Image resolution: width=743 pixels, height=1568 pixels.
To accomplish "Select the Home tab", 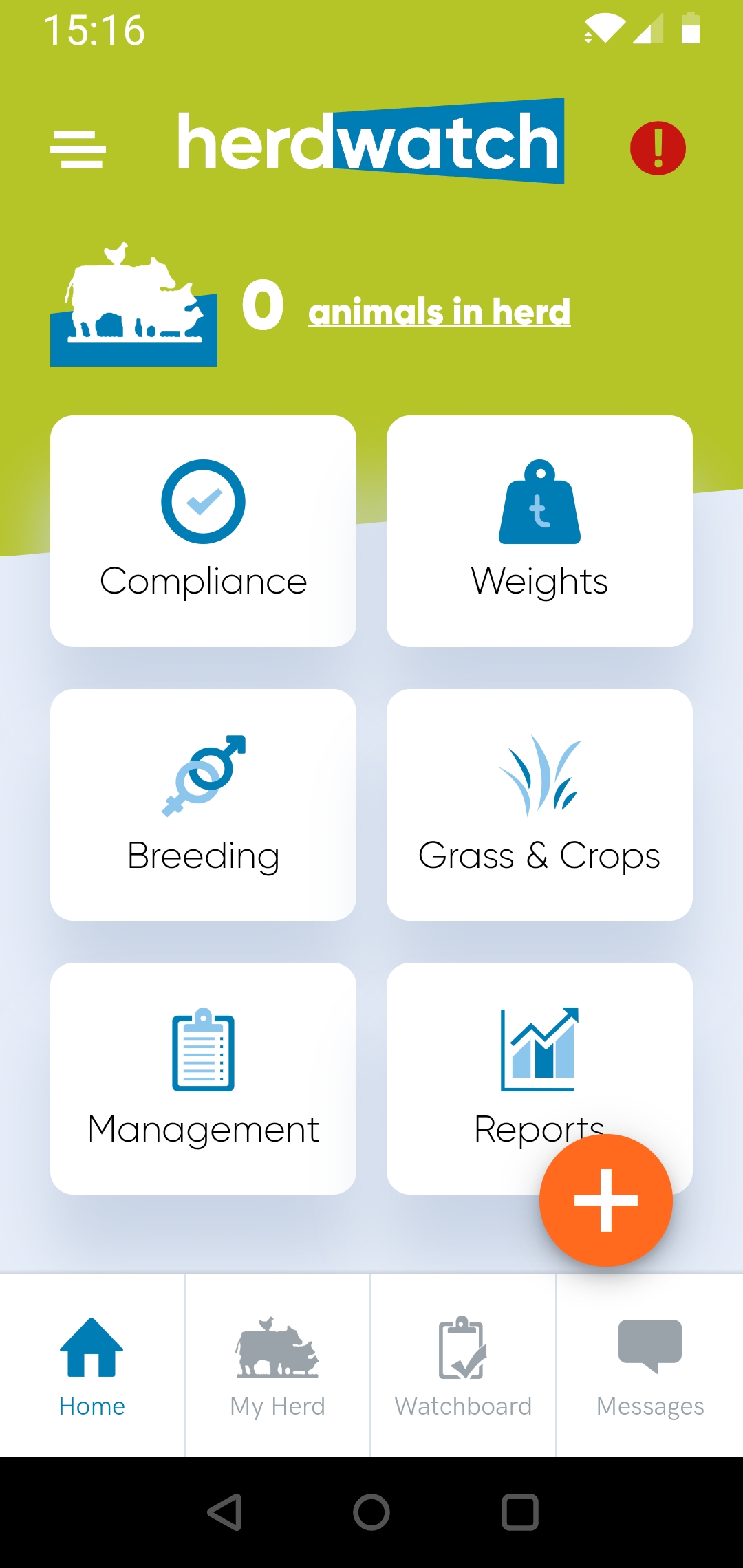I will pos(92,1365).
